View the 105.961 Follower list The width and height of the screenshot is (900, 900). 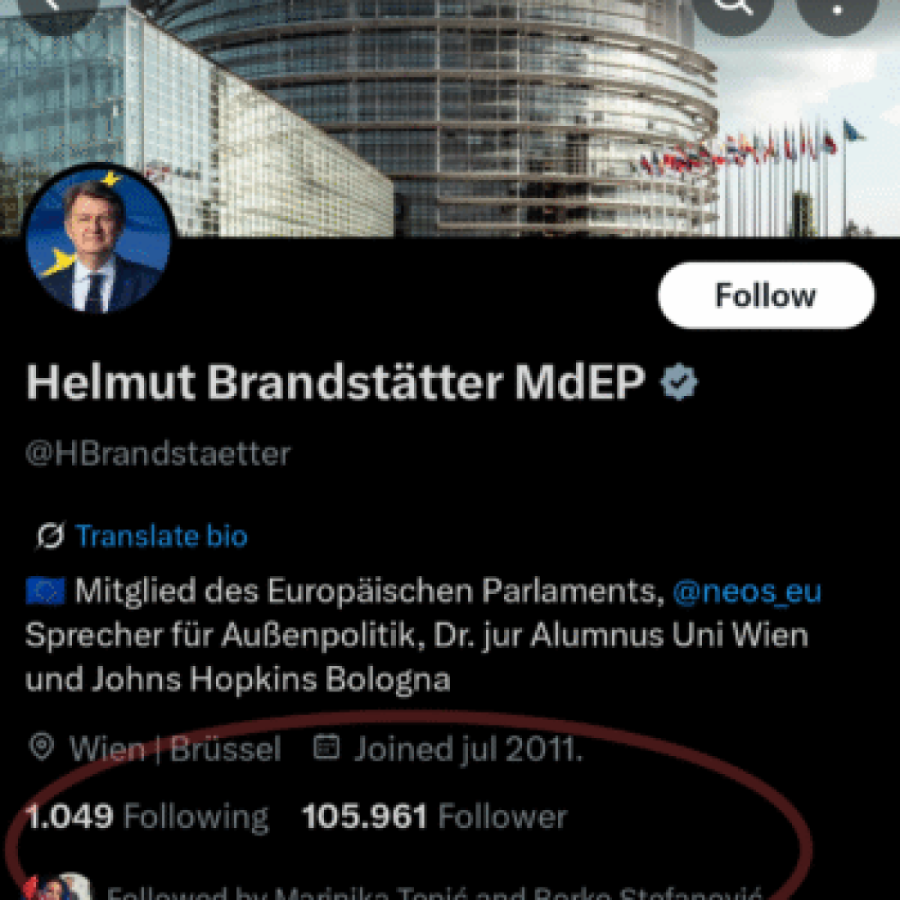(434, 817)
